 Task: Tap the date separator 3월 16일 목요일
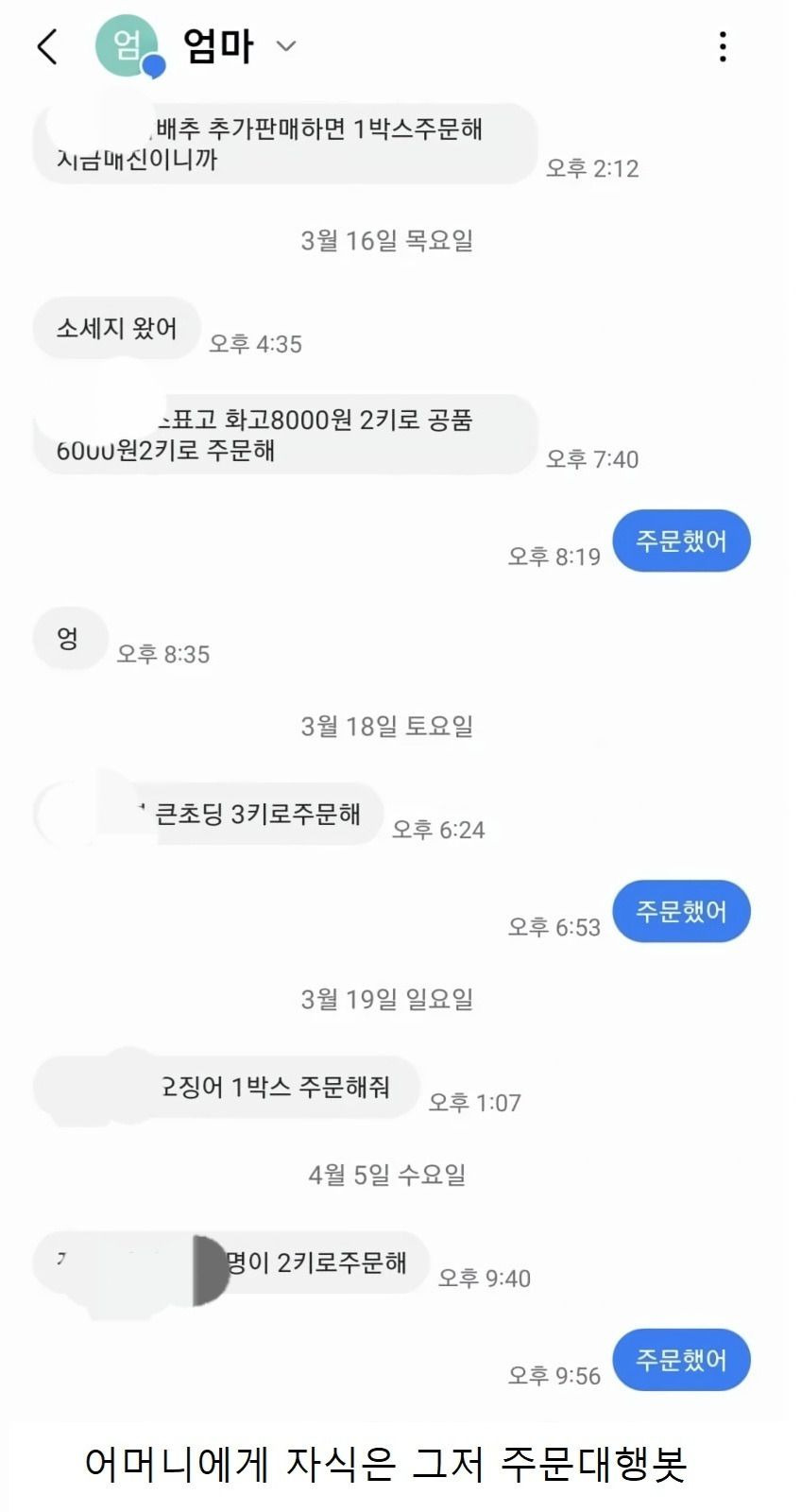(388, 239)
